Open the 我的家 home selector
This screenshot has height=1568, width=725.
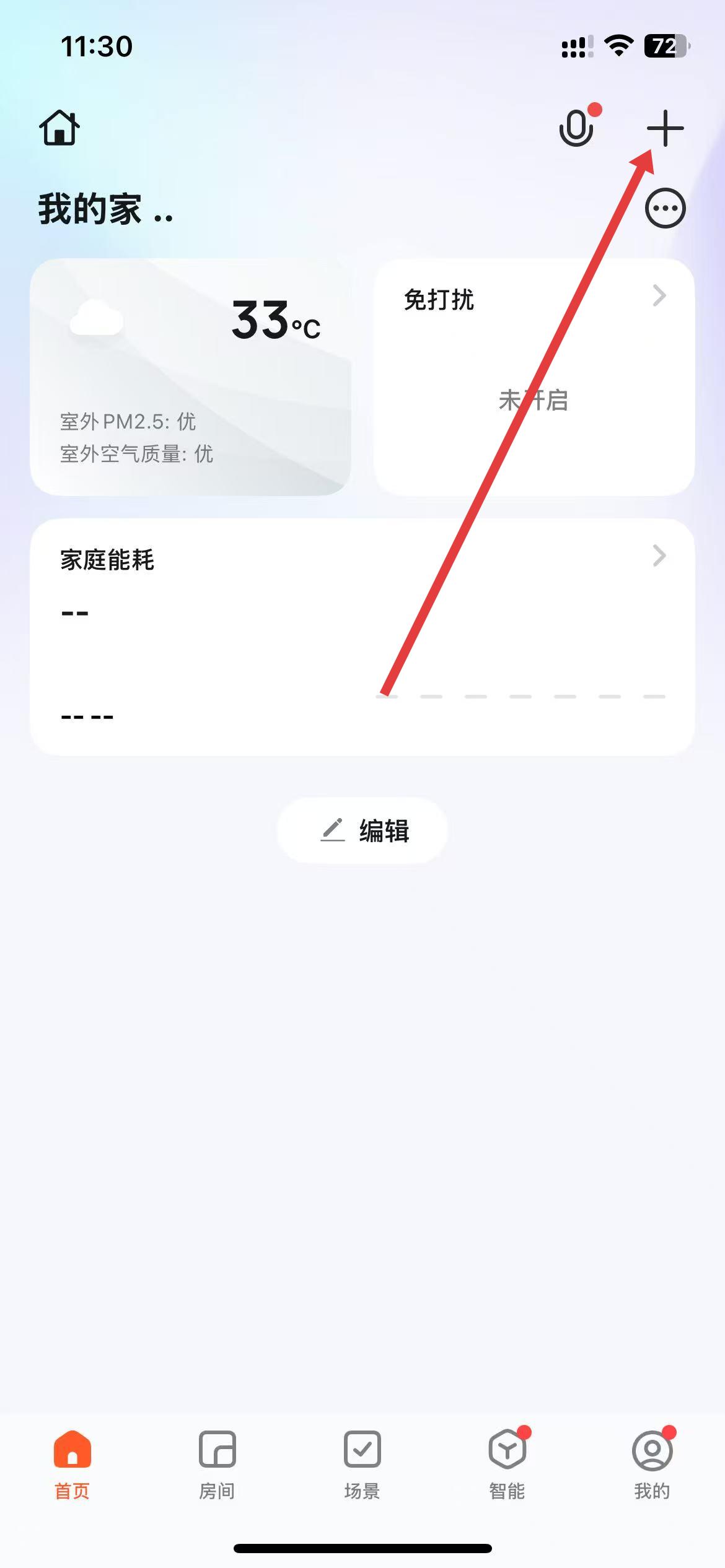tap(105, 209)
